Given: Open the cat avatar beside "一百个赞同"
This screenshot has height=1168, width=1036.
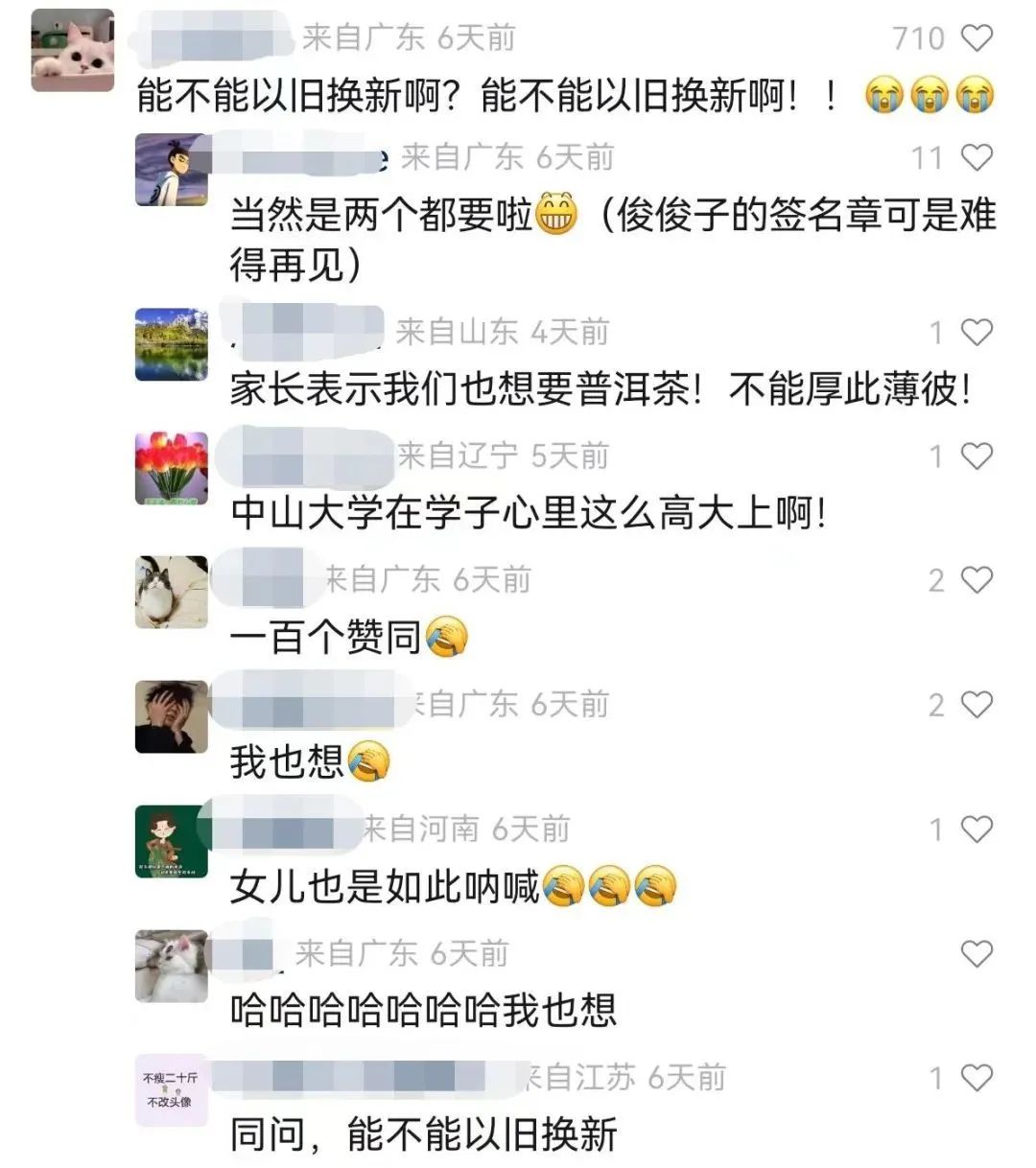Looking at the screenshot, I should [x=172, y=592].
